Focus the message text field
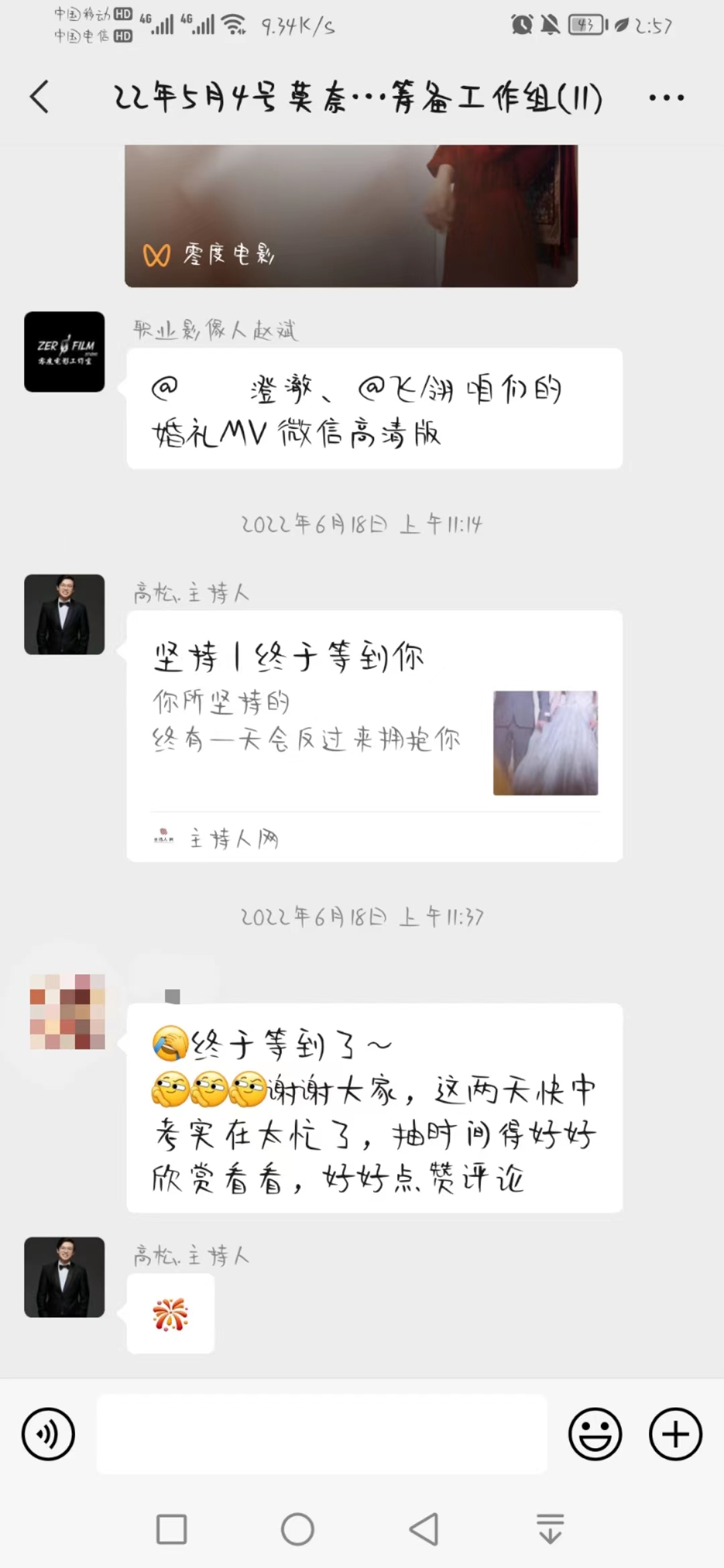The height and width of the screenshot is (1568, 724). (322, 1434)
